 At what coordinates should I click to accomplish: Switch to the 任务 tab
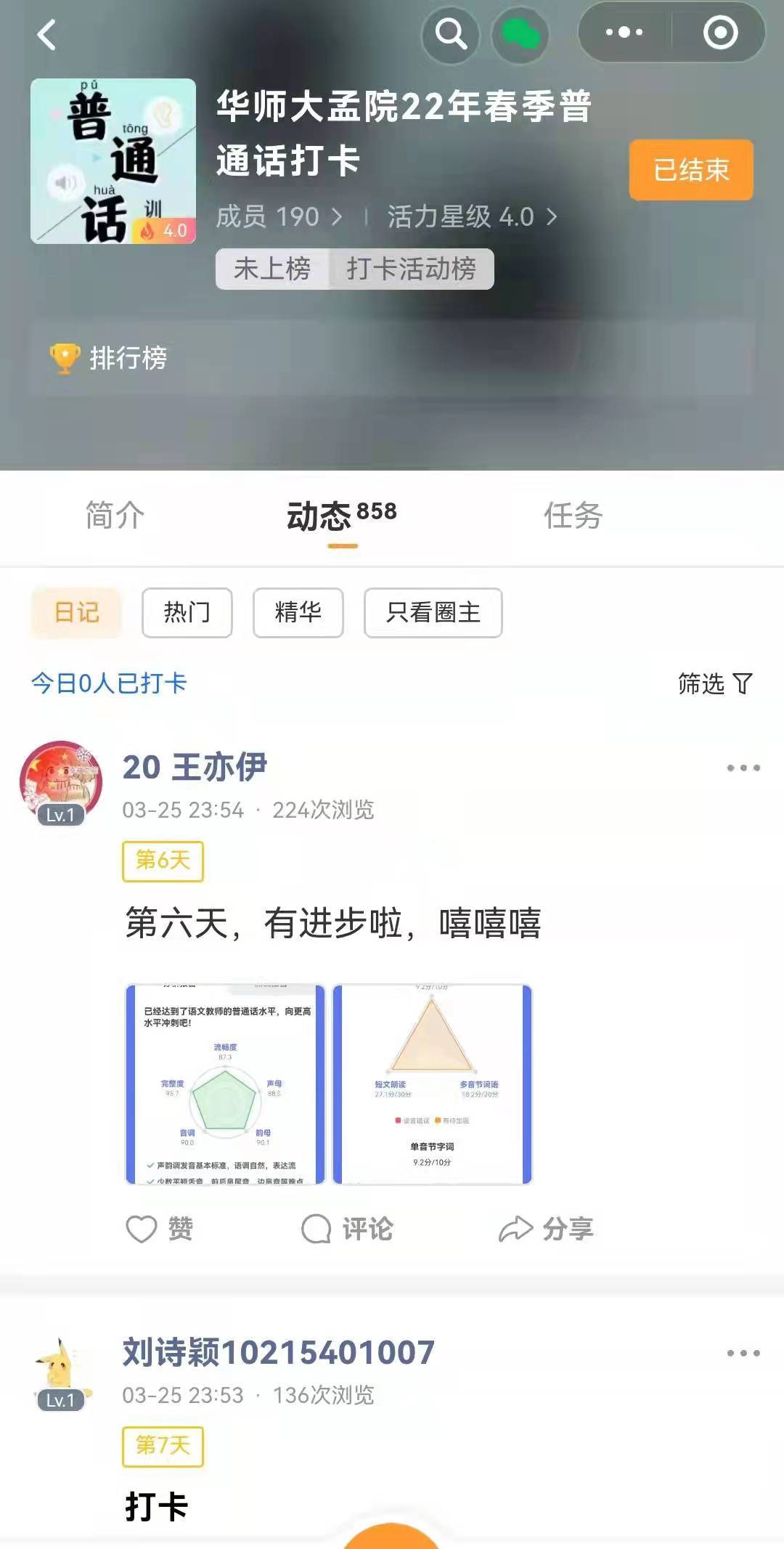[x=573, y=516]
